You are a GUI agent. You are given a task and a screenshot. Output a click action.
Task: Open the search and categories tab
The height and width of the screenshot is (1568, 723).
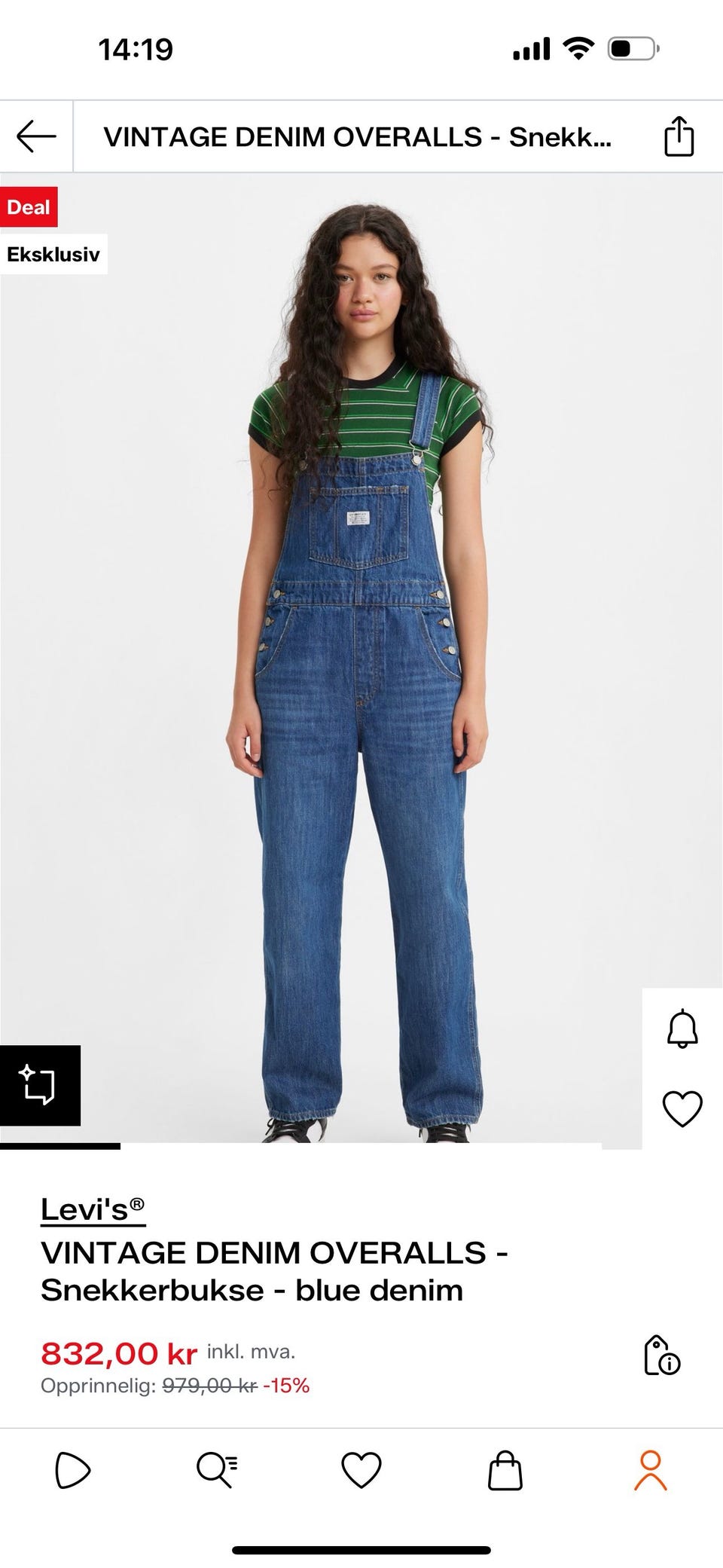click(217, 1471)
